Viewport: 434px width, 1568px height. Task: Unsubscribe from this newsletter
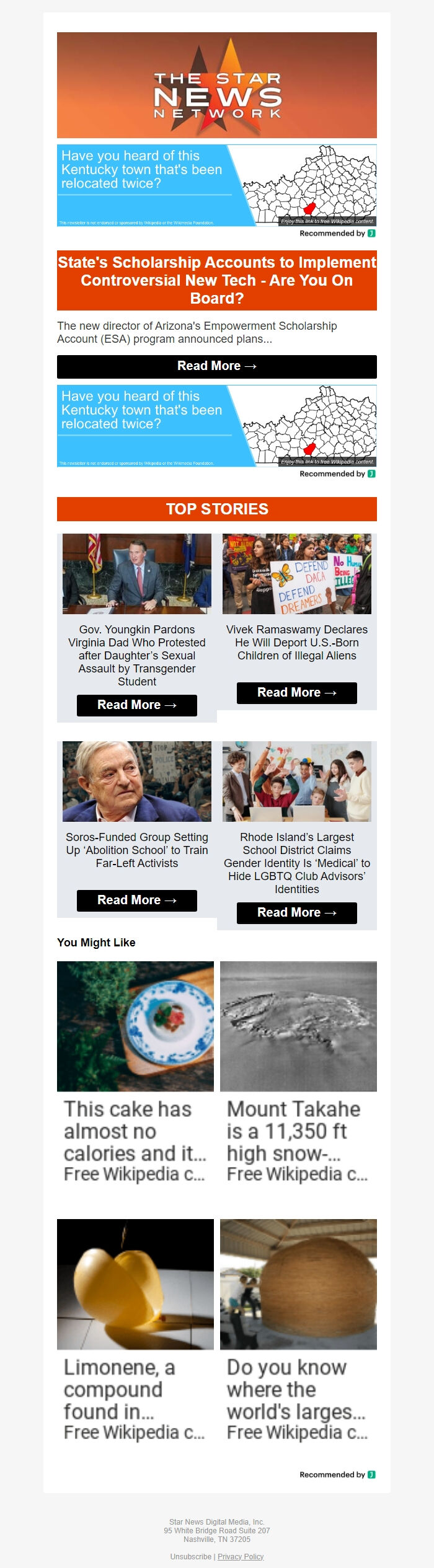(x=190, y=1556)
